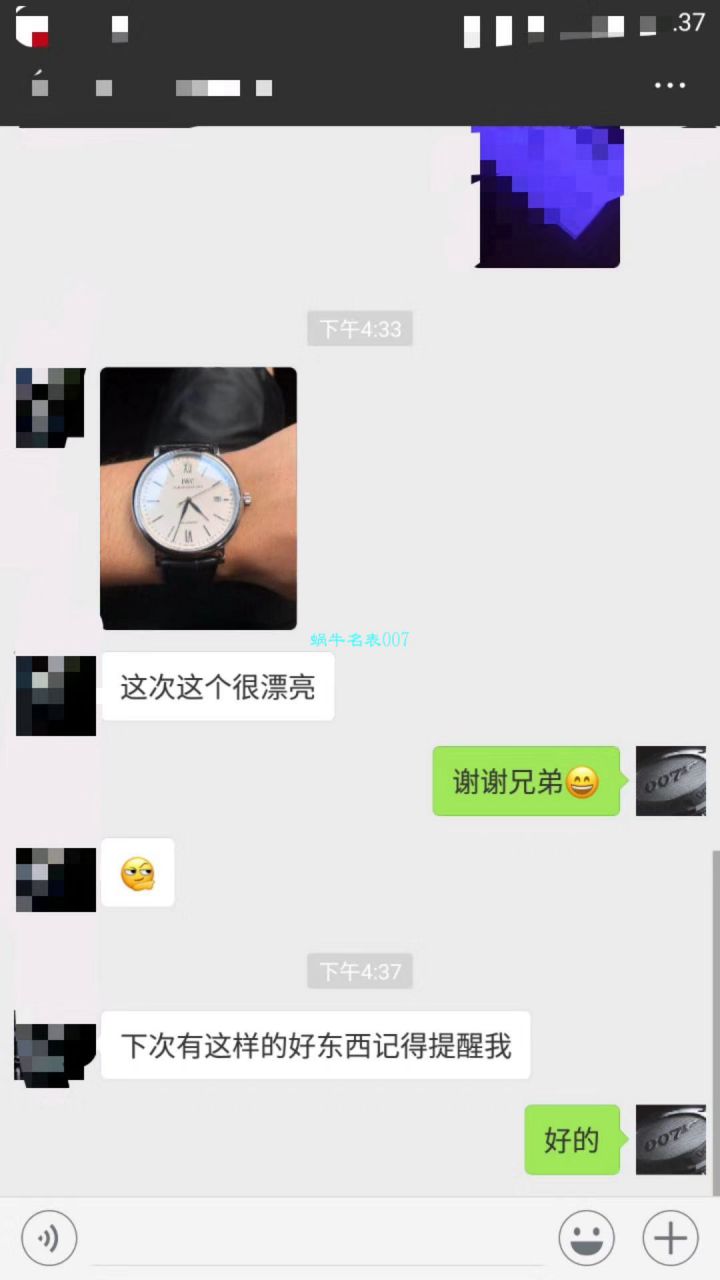The width and height of the screenshot is (720, 1280).
Task: Open the wristwatch photo message
Action: click(198, 498)
